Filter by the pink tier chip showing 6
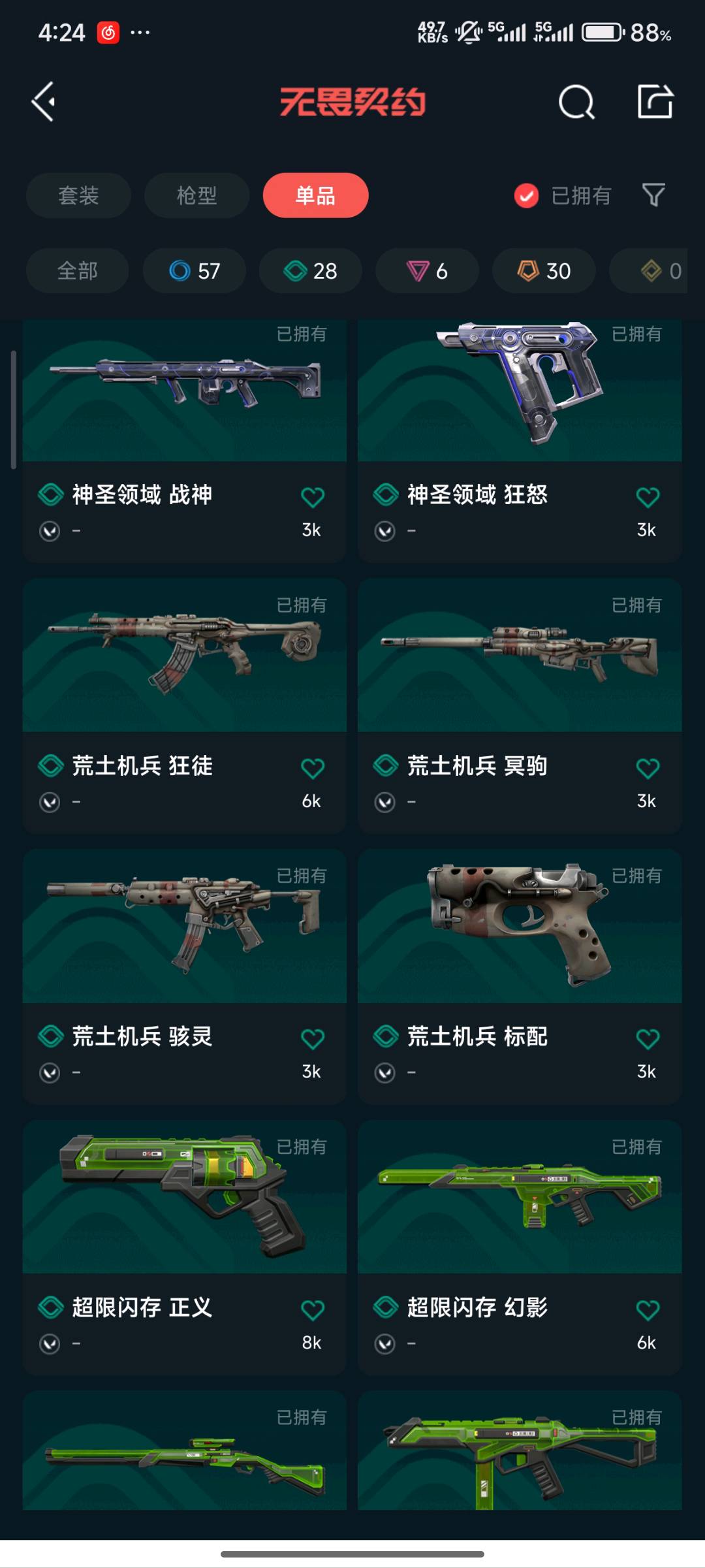Viewport: 705px width, 1568px height. point(427,270)
